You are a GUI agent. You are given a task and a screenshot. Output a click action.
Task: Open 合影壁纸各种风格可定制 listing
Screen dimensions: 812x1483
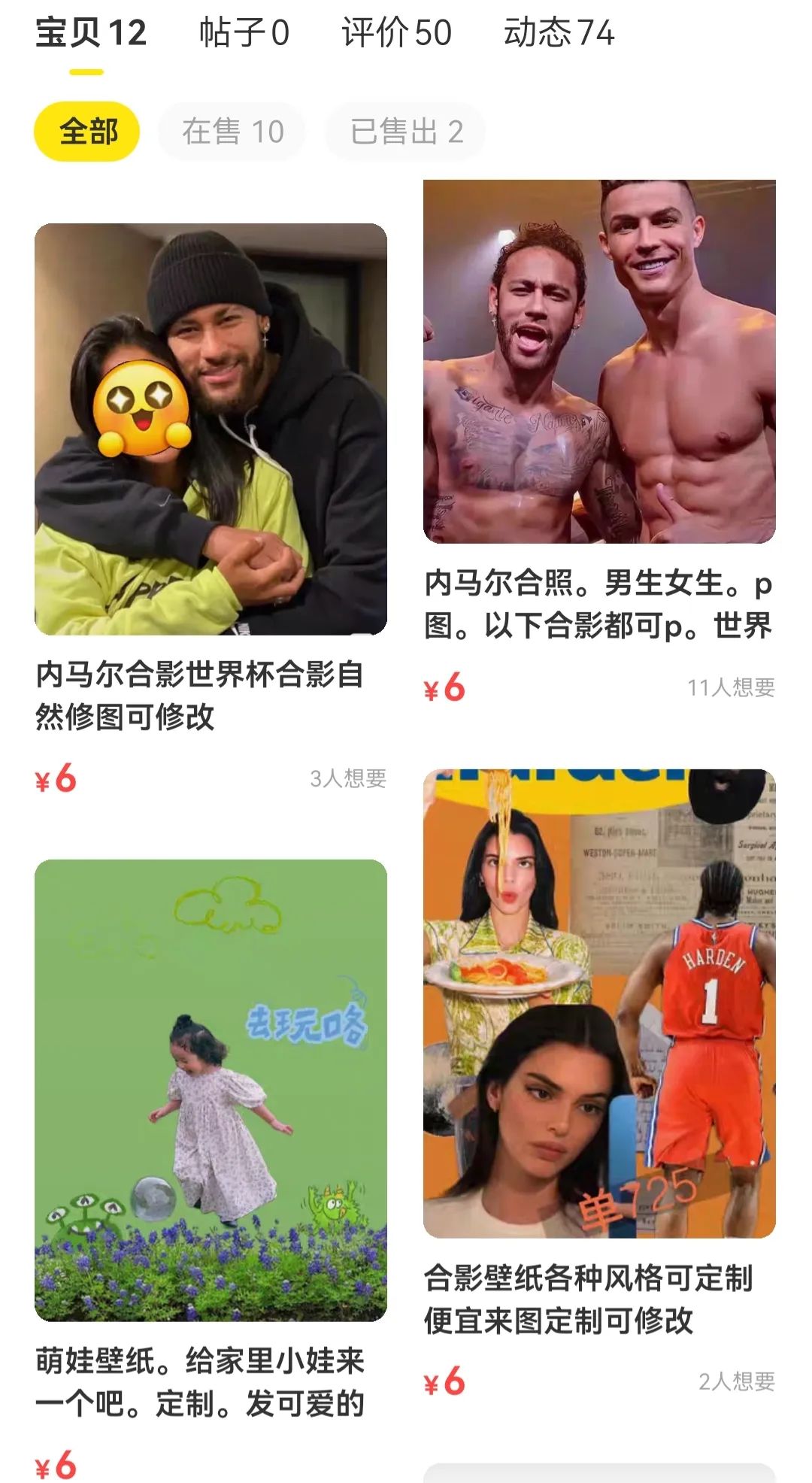coord(599,1004)
